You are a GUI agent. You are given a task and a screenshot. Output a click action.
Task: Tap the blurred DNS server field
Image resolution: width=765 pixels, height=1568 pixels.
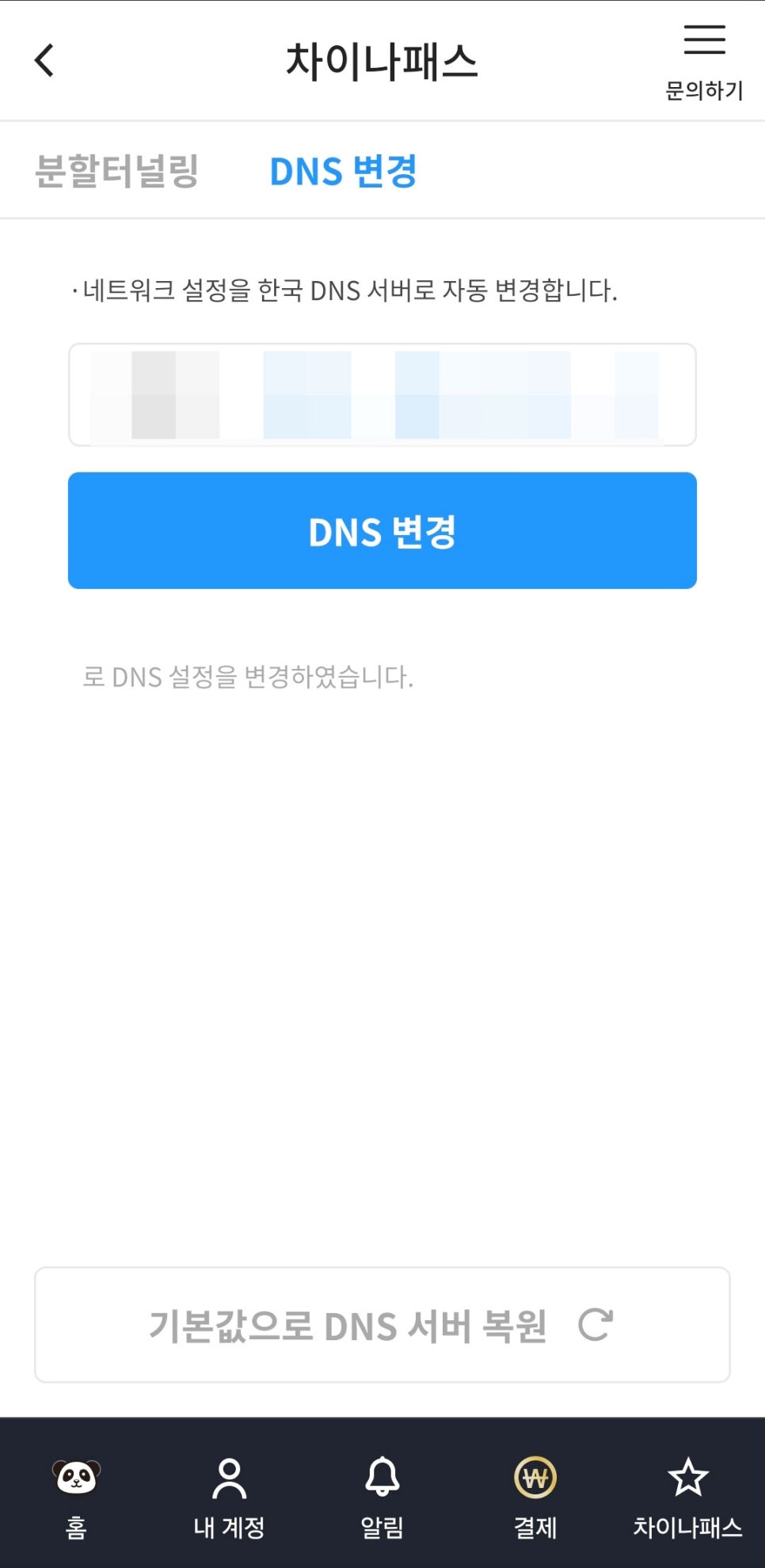382,394
